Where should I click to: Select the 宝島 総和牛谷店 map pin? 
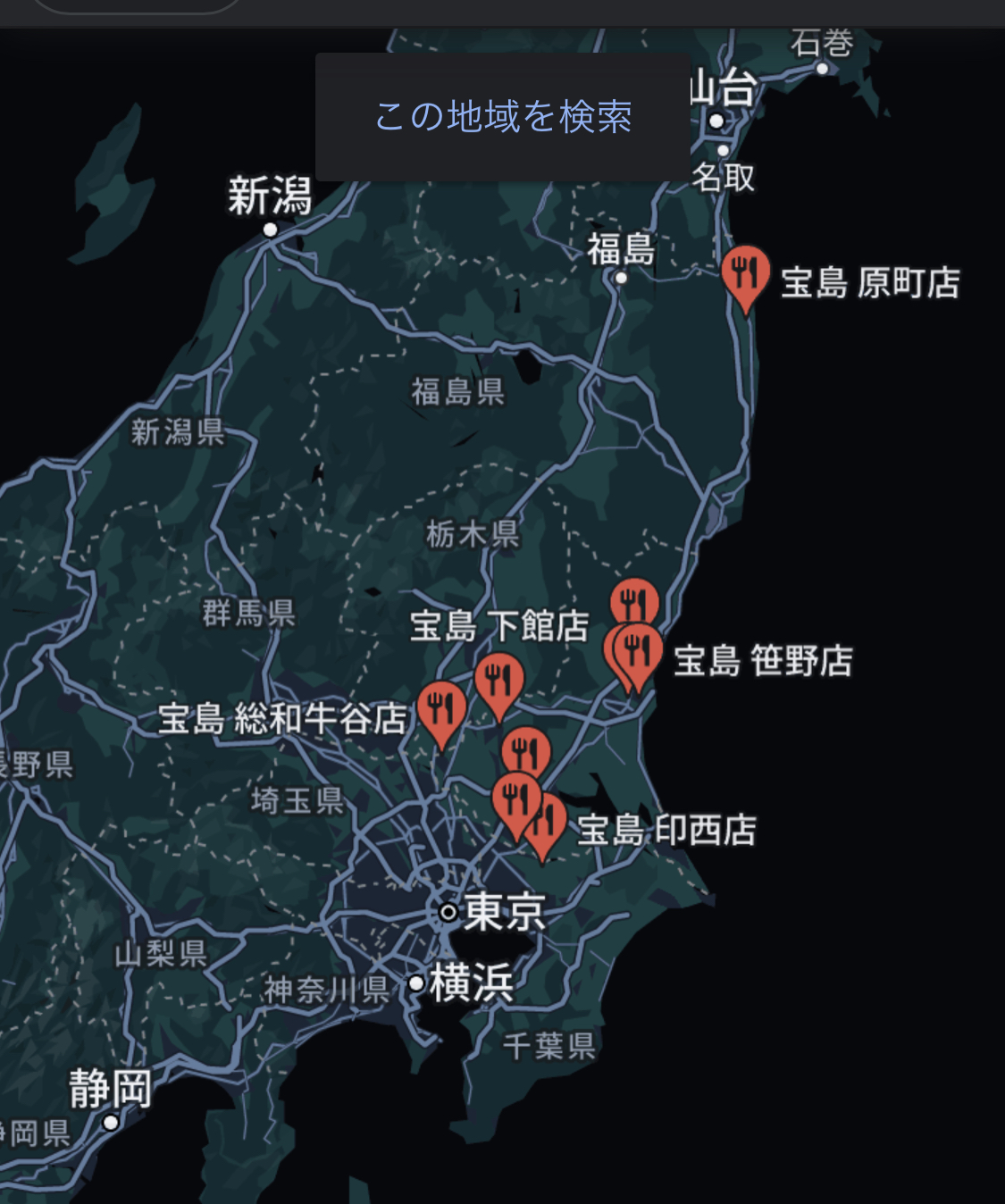pos(441,708)
